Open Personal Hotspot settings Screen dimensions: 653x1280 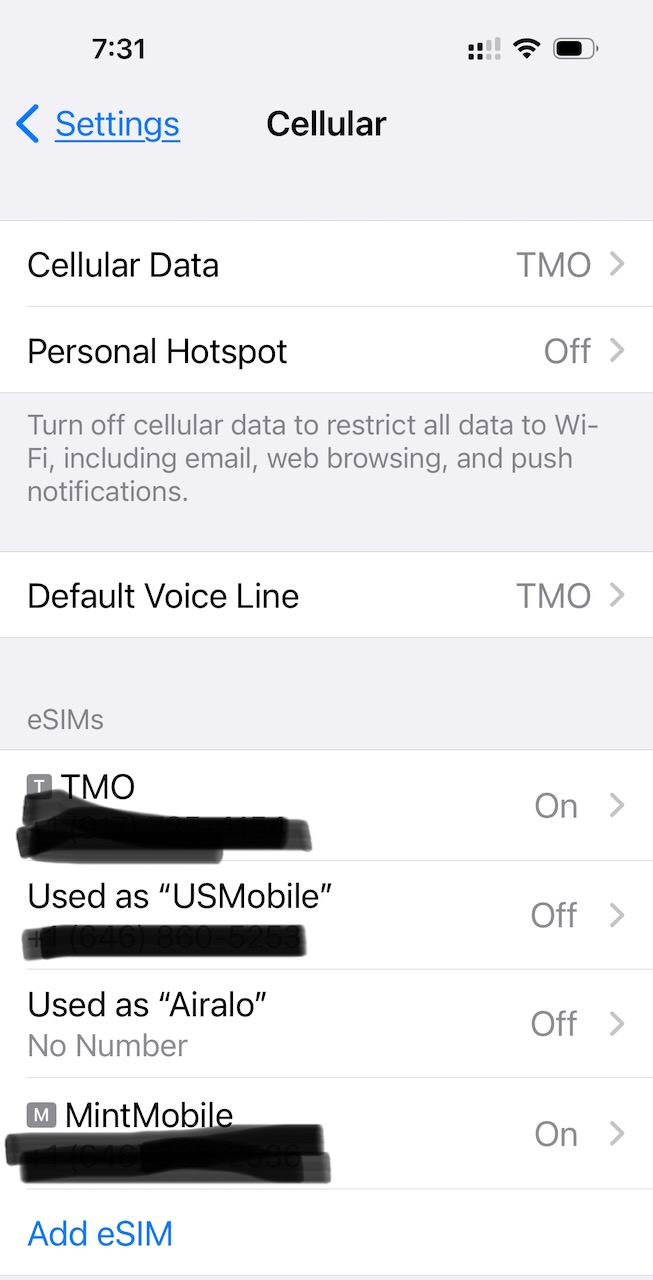pos(326,351)
